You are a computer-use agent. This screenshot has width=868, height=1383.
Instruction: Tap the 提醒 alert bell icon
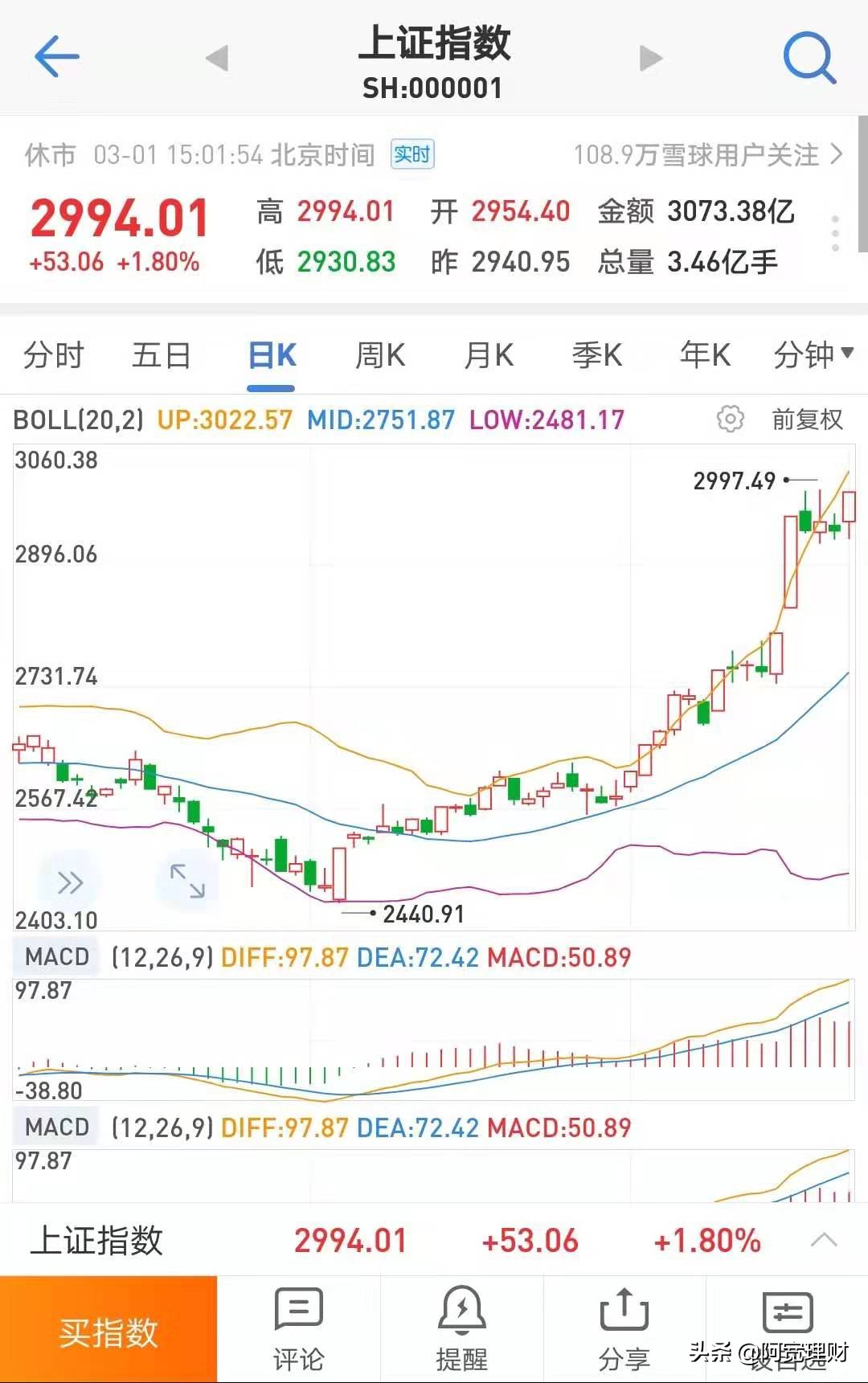(x=461, y=1326)
